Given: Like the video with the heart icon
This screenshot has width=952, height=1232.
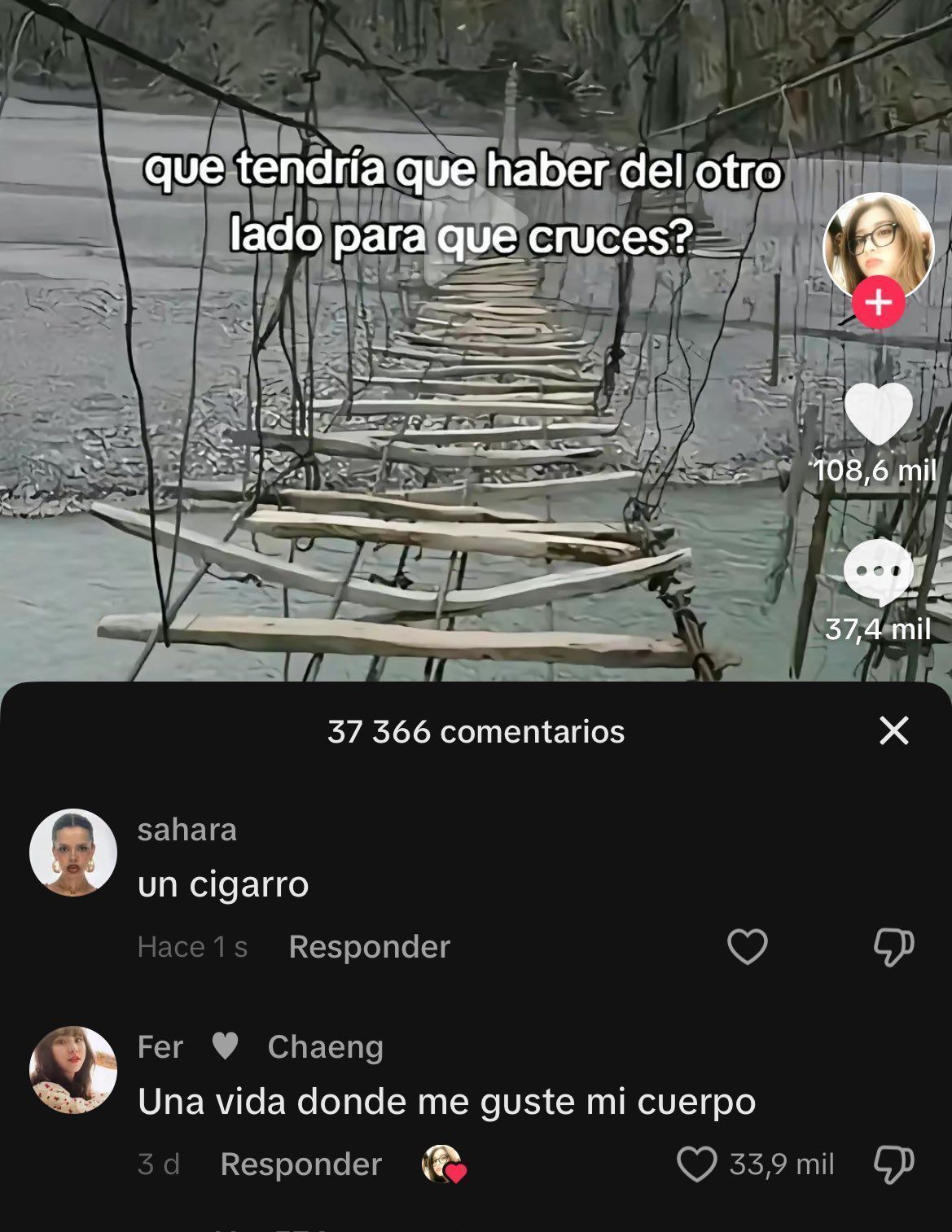Looking at the screenshot, I should [x=878, y=414].
